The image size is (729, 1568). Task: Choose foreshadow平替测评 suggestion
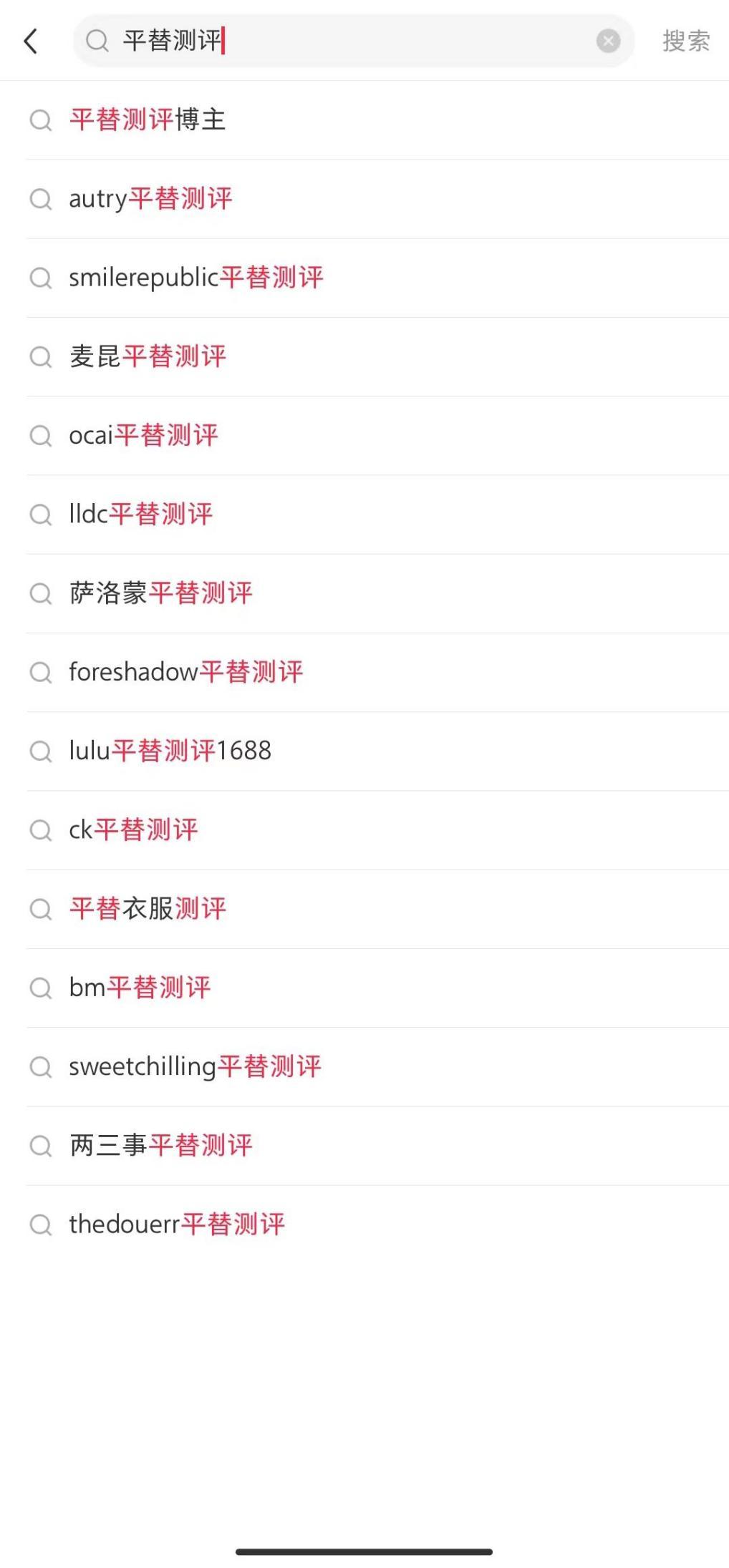tap(185, 672)
